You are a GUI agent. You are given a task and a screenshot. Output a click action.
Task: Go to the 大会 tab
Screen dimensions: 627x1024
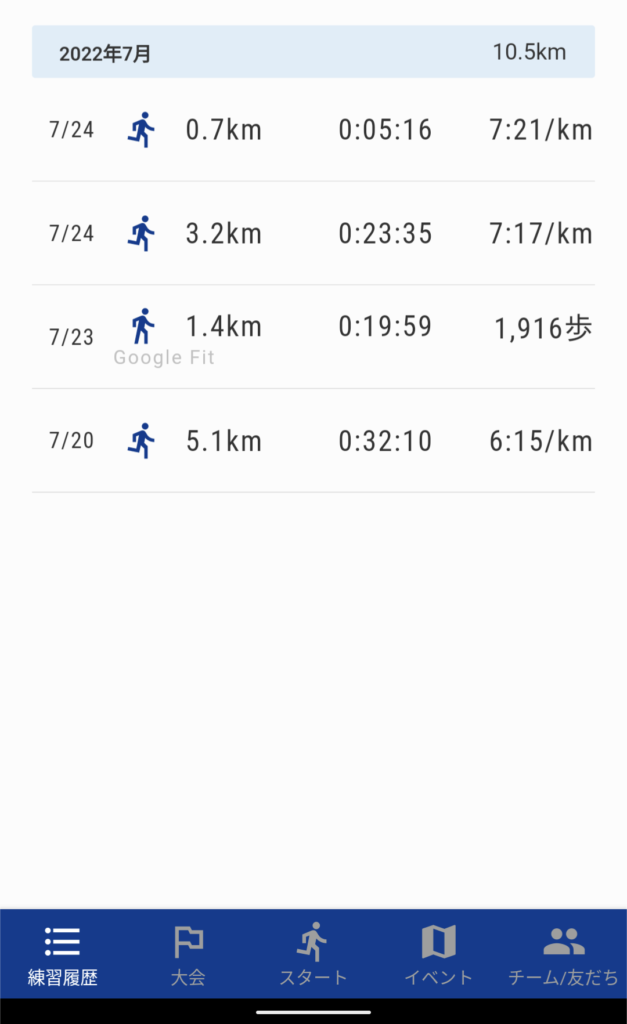[x=188, y=955]
